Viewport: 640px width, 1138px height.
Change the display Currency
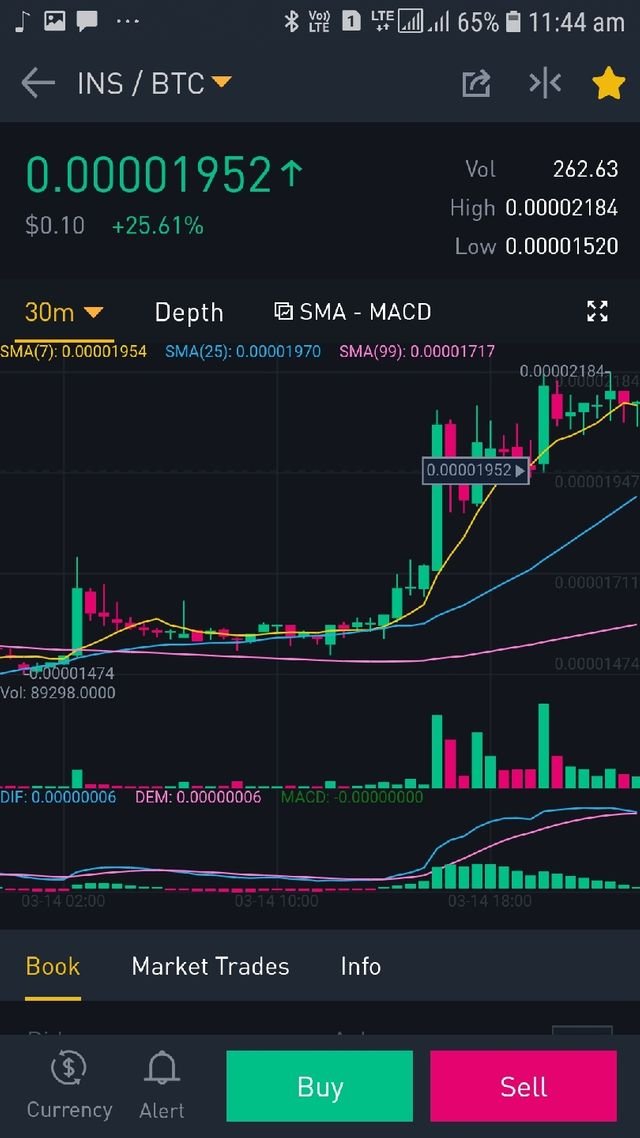tap(69, 1085)
